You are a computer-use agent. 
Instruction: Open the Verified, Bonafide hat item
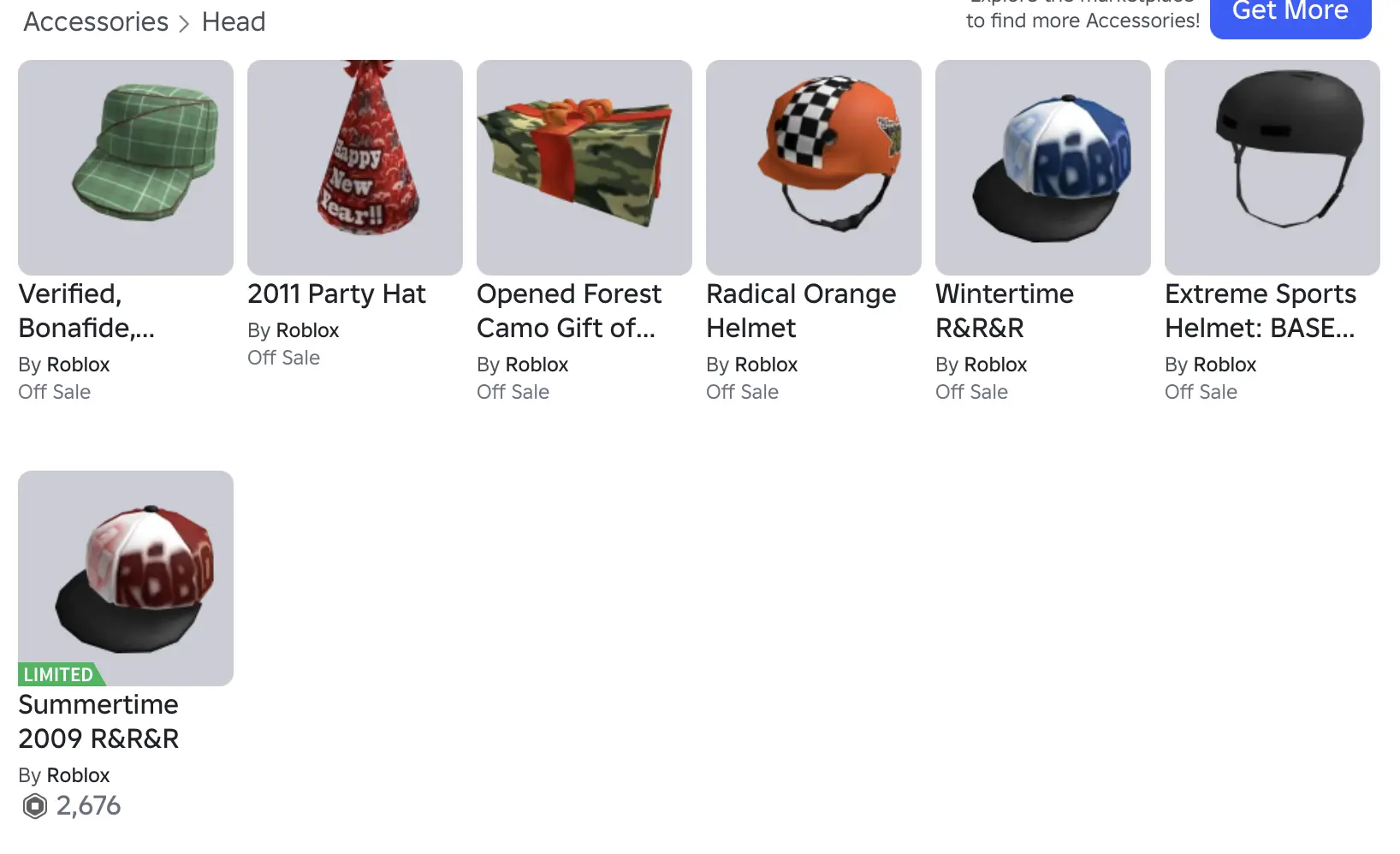point(126,168)
